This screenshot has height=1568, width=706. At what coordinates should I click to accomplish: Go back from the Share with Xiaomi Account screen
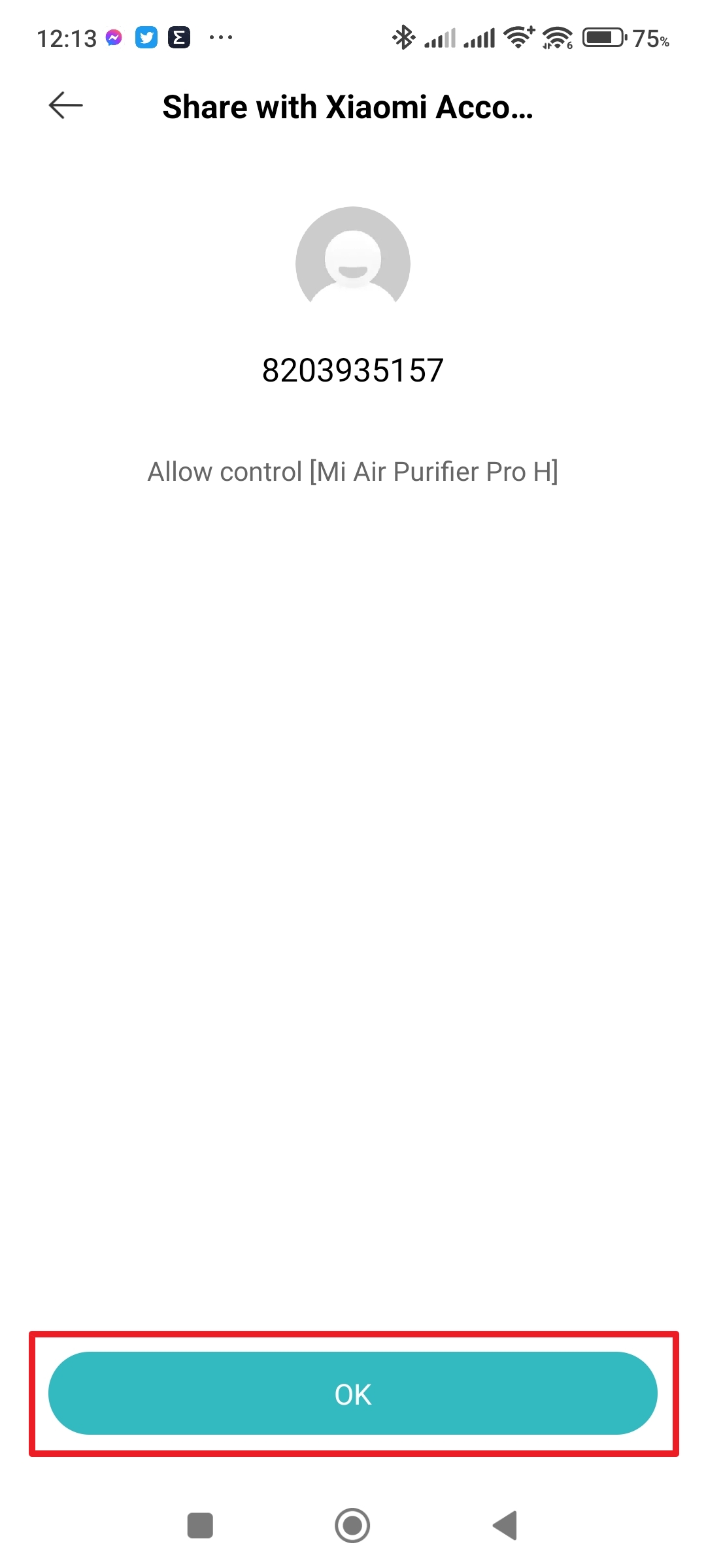66,105
